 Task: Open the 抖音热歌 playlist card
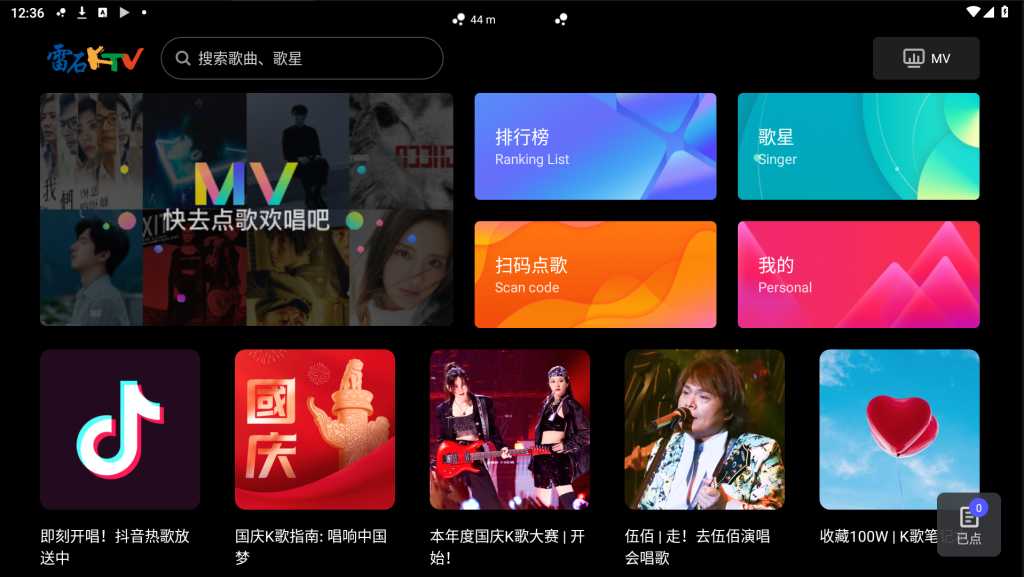pos(120,430)
